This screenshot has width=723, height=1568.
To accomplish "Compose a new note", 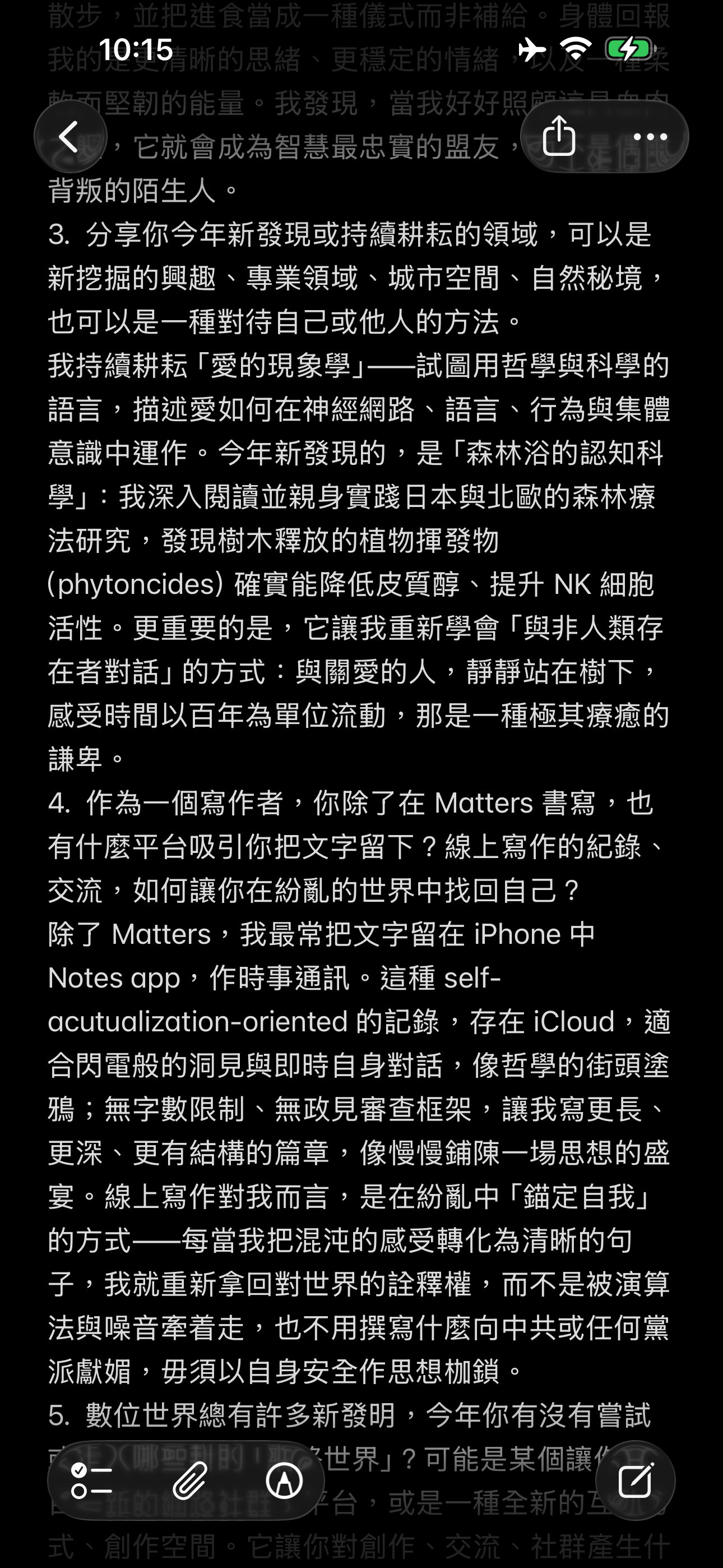I will pyautogui.click(x=635, y=1481).
